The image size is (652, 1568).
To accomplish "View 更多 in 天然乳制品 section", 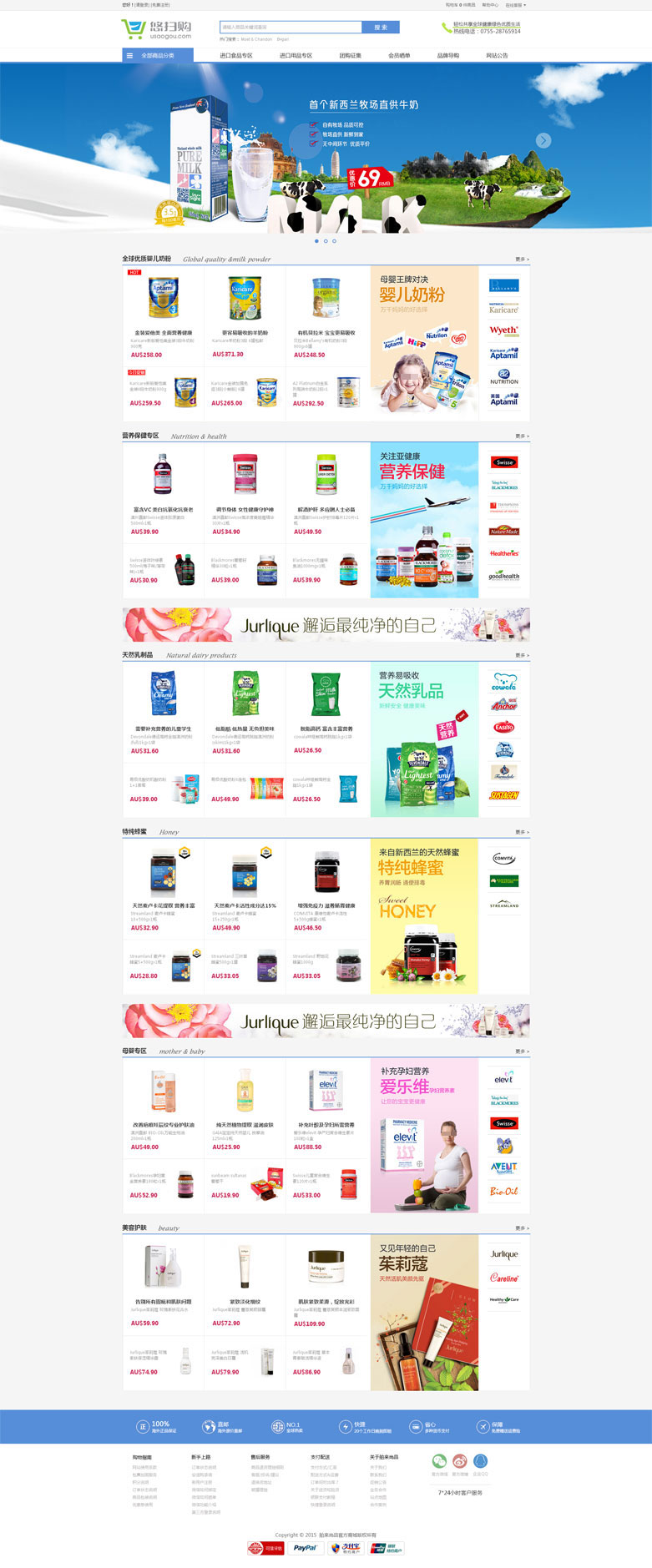I will click(x=522, y=656).
